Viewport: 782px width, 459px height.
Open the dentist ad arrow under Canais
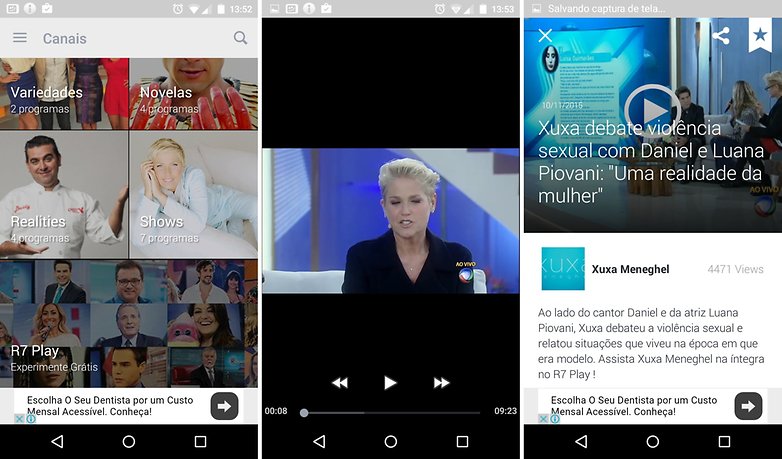click(x=224, y=405)
